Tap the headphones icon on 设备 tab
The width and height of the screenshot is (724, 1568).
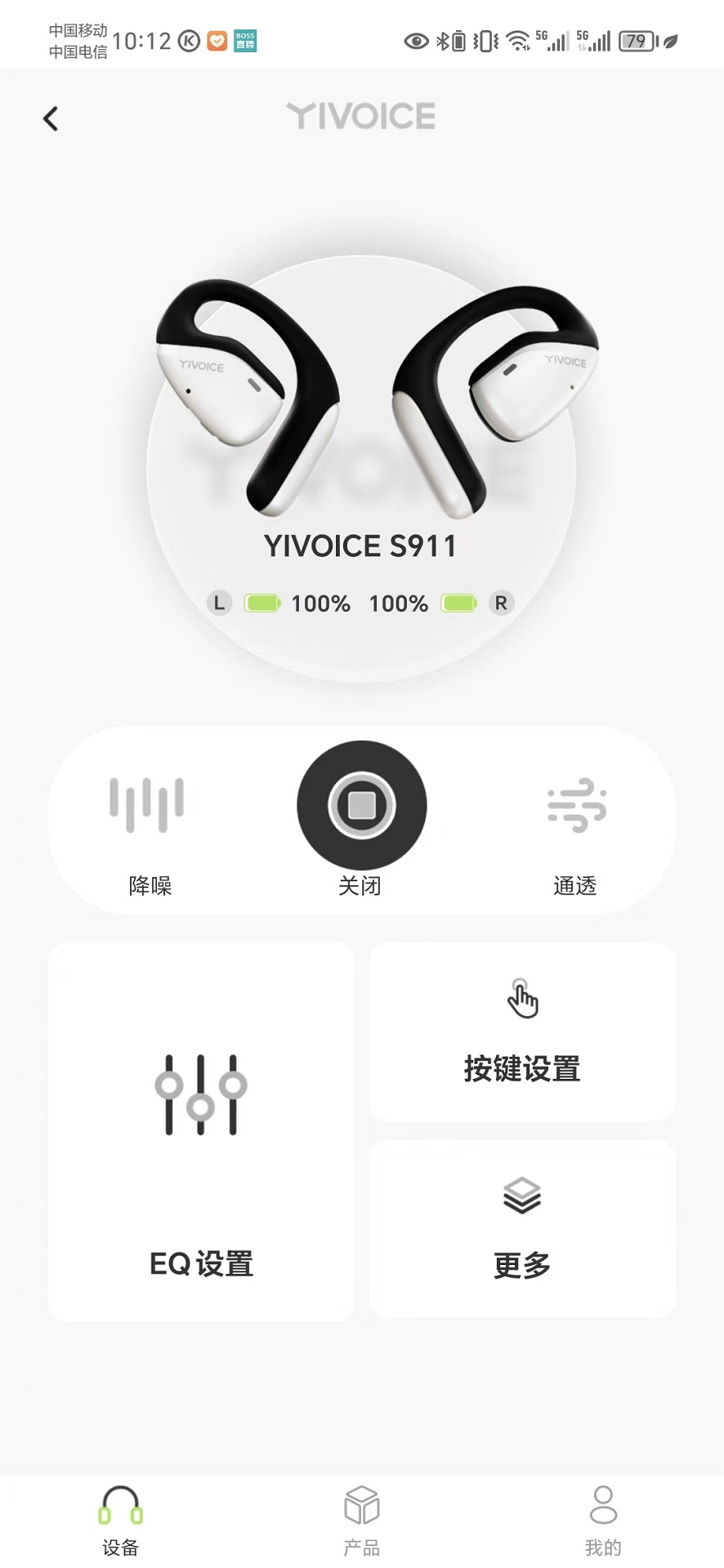(x=121, y=1507)
